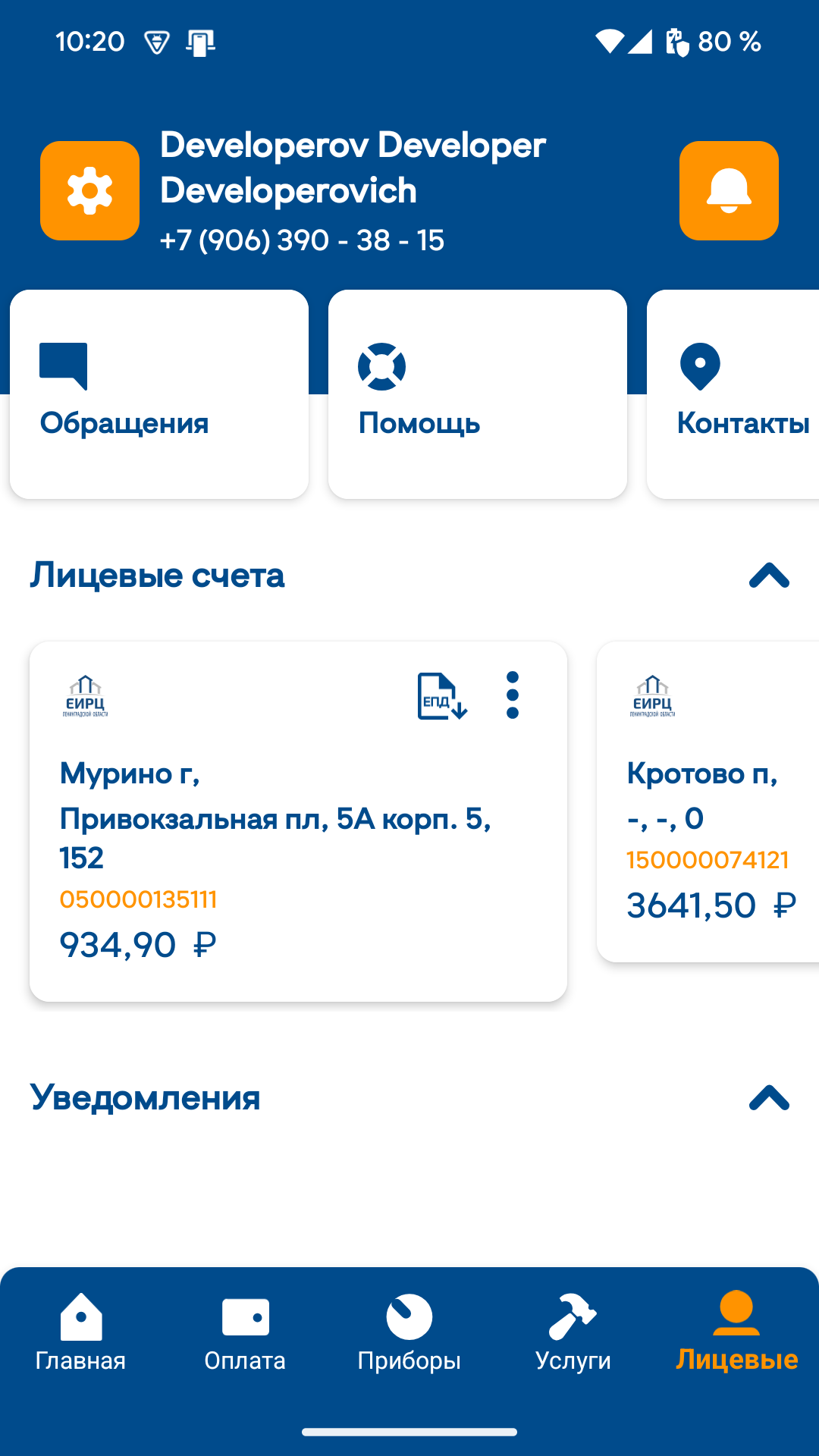The image size is (819, 1456).
Task: Open the Помощь card
Action: [x=478, y=394]
